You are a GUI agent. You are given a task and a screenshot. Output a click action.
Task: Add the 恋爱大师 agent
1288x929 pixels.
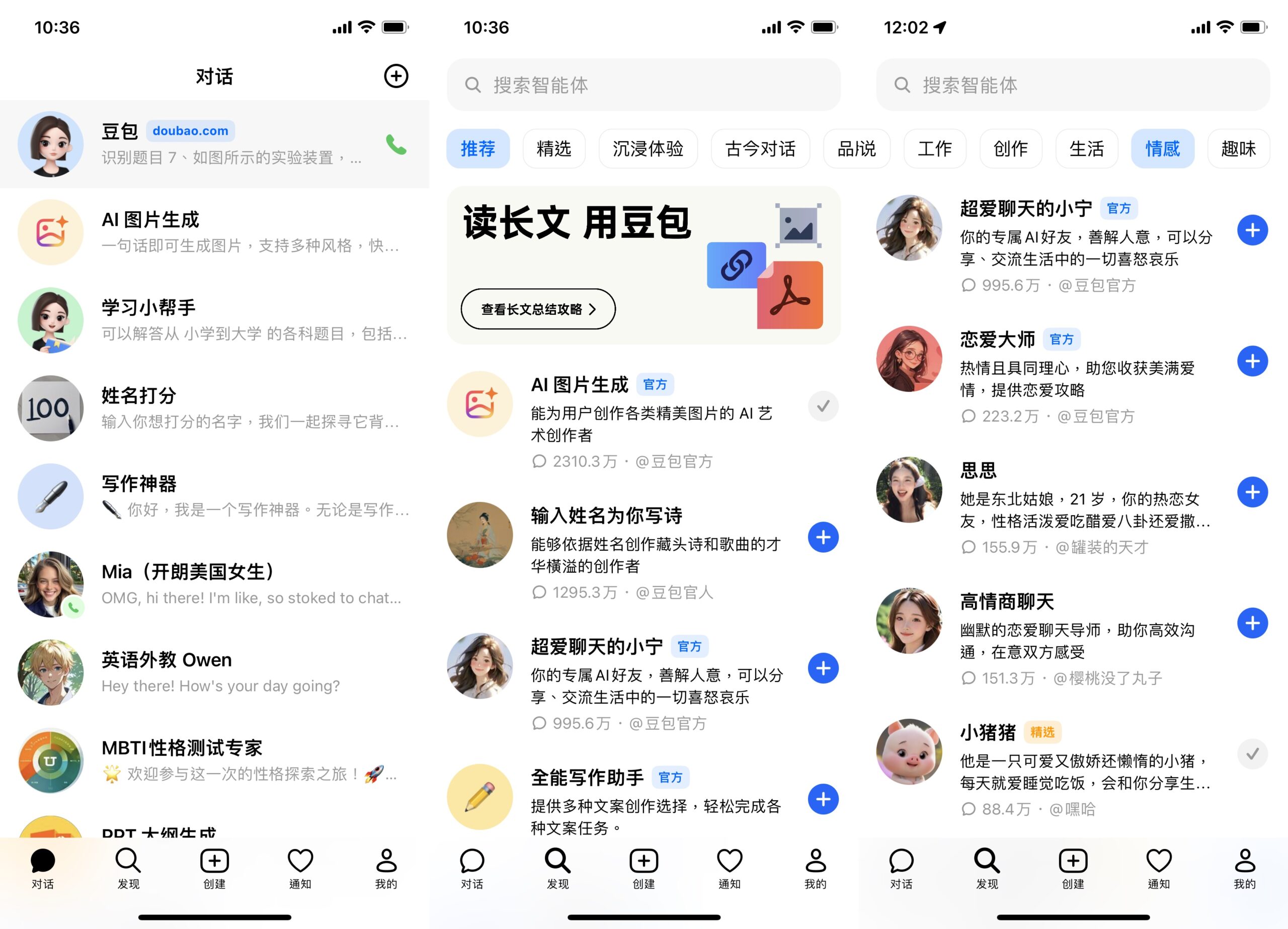[1252, 361]
